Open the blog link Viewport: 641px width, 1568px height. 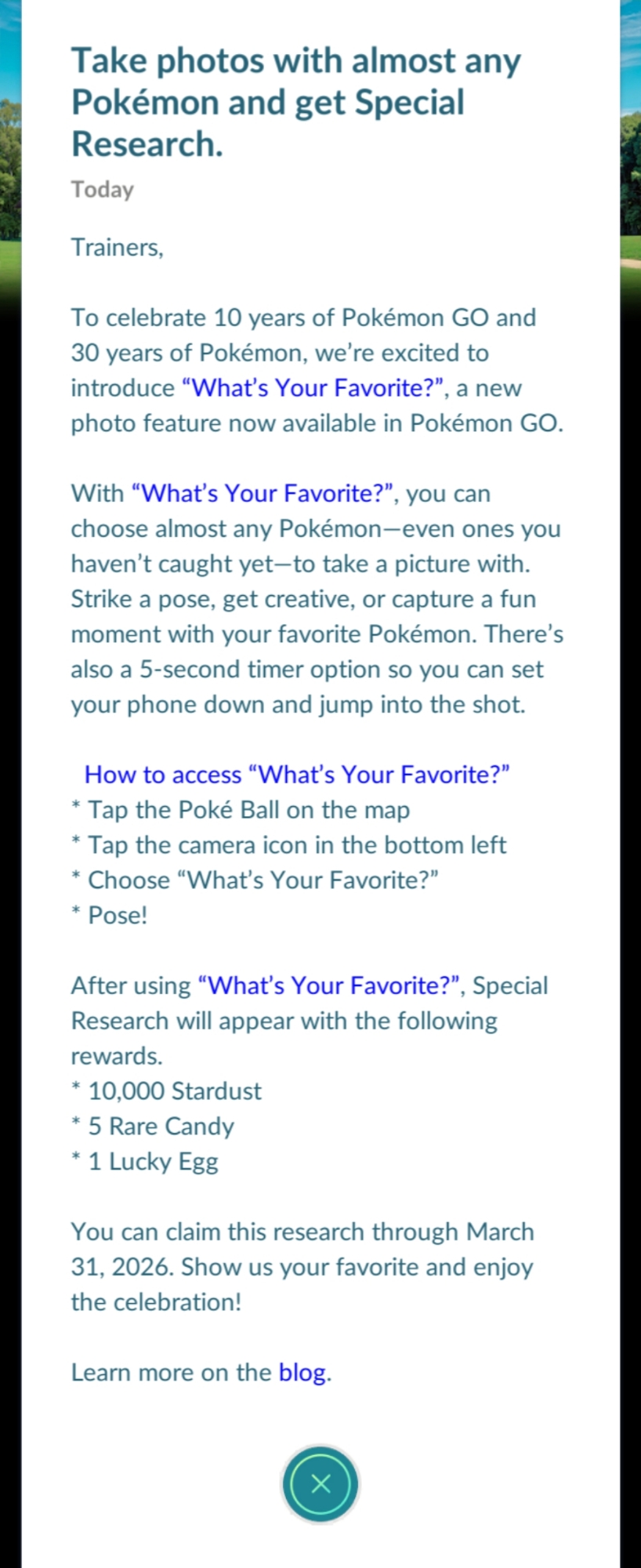302,1372
